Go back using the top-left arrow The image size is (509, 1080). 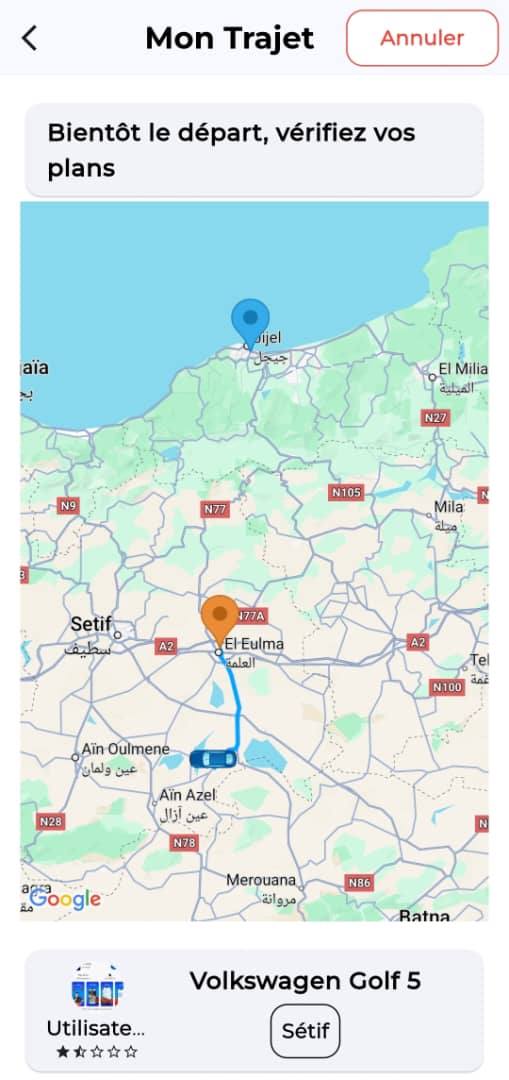[29, 39]
